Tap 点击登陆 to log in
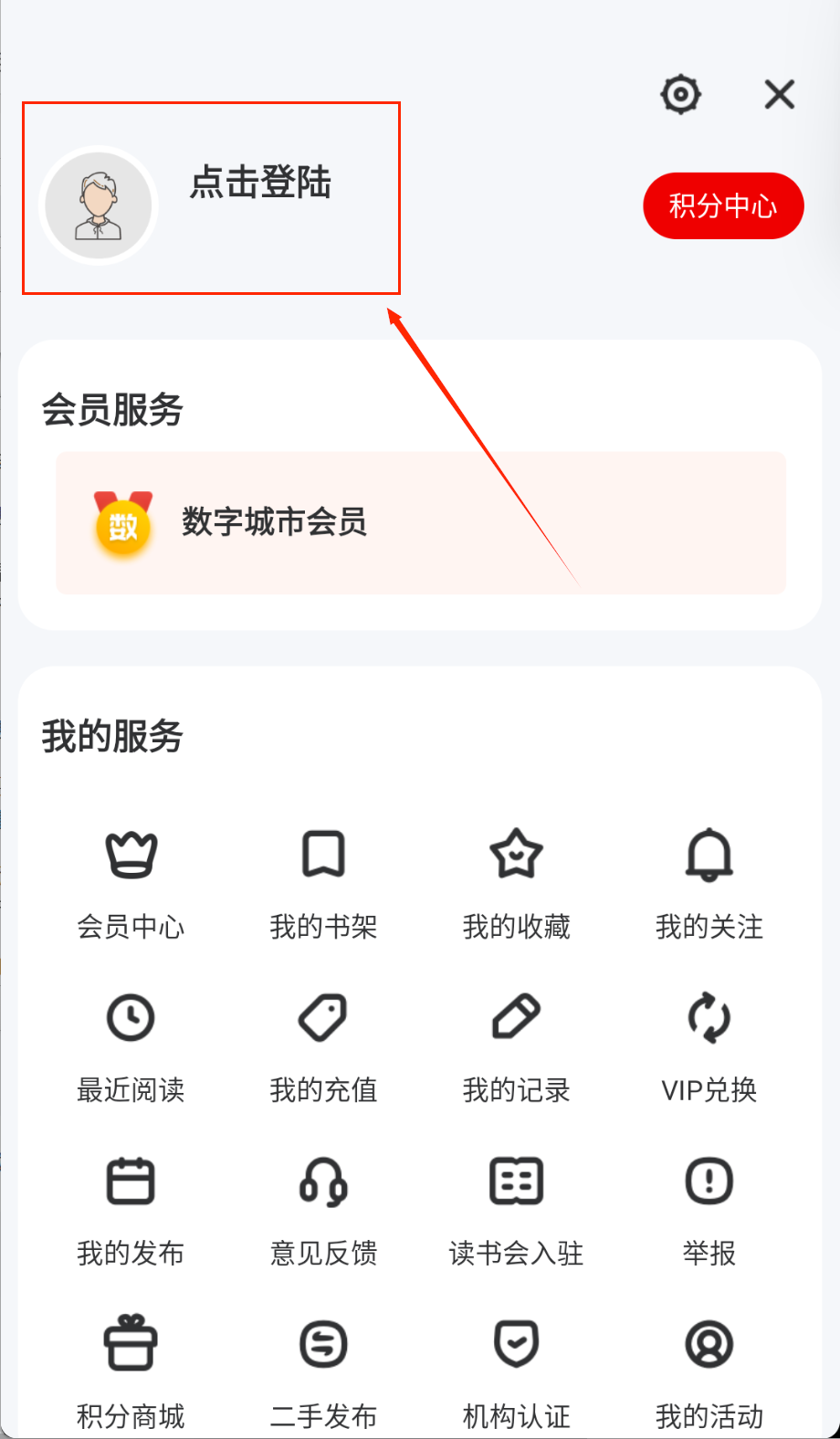The height and width of the screenshot is (1439, 840). click(x=260, y=183)
